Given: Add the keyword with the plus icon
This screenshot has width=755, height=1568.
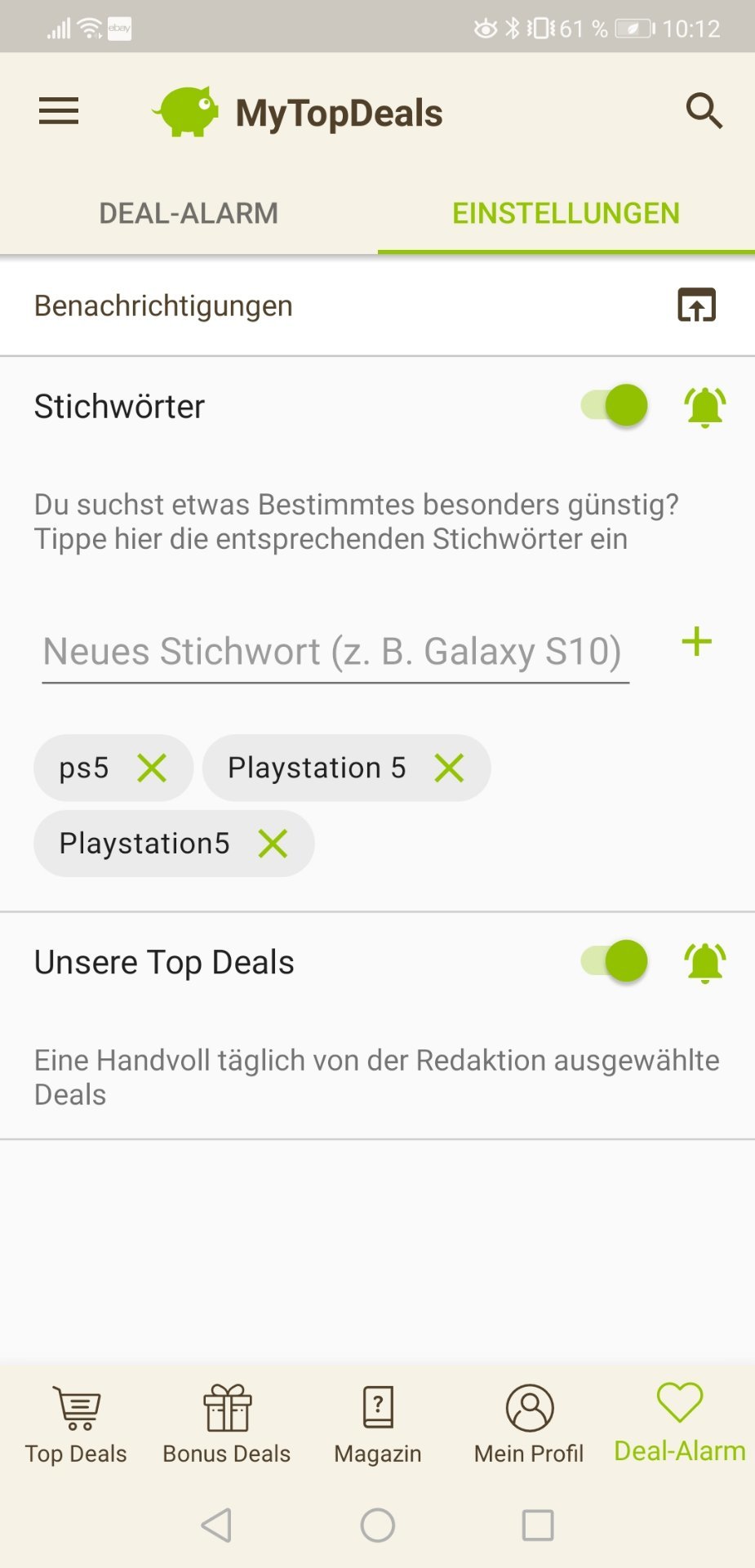Looking at the screenshot, I should coord(696,642).
